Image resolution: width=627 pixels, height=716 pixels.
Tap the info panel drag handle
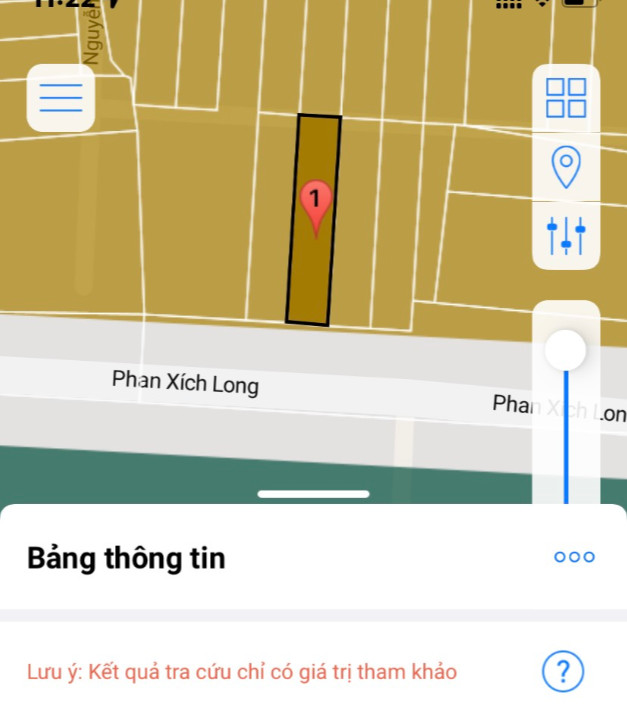point(313,493)
